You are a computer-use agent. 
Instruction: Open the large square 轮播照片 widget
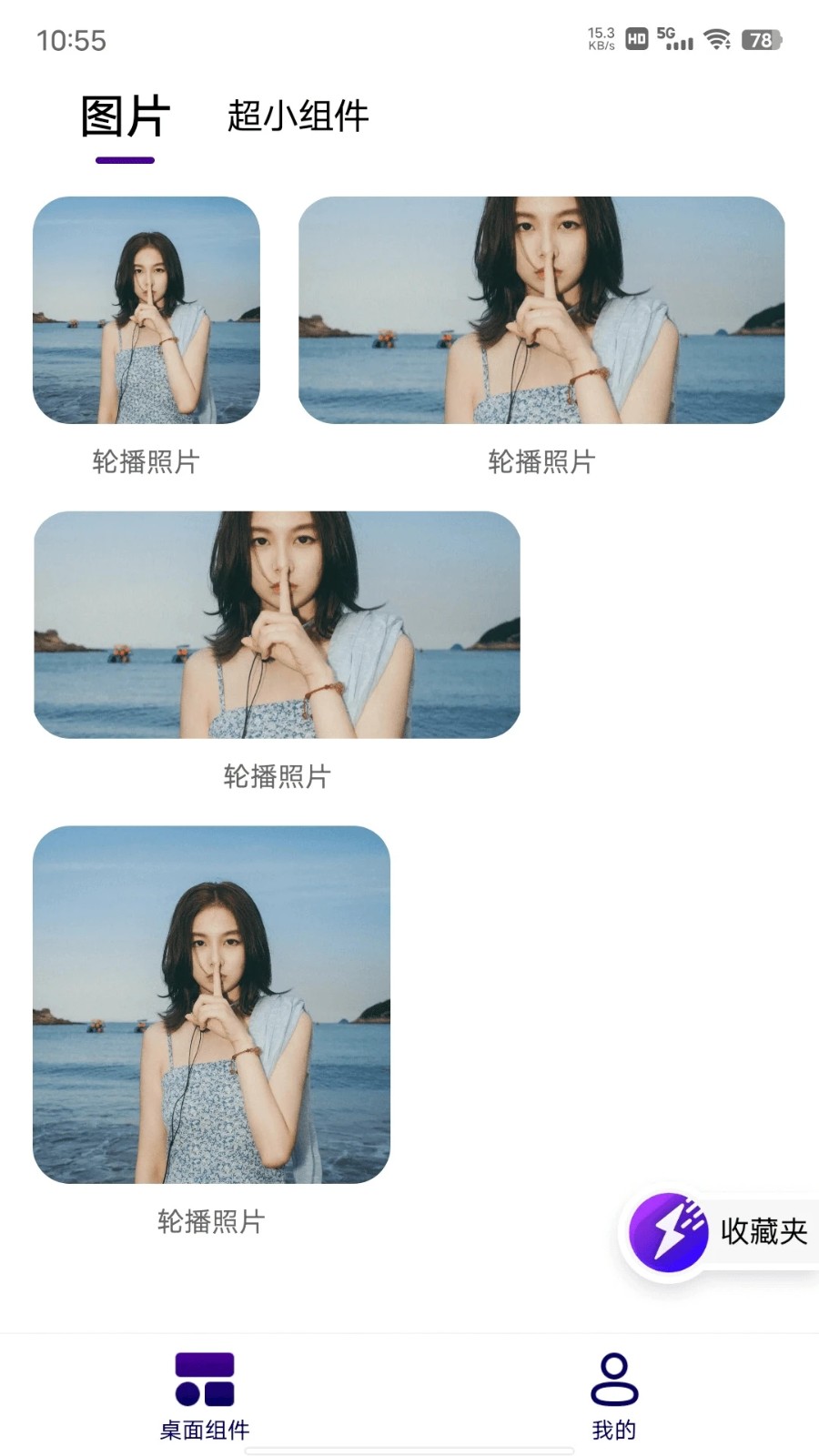coord(211,1005)
